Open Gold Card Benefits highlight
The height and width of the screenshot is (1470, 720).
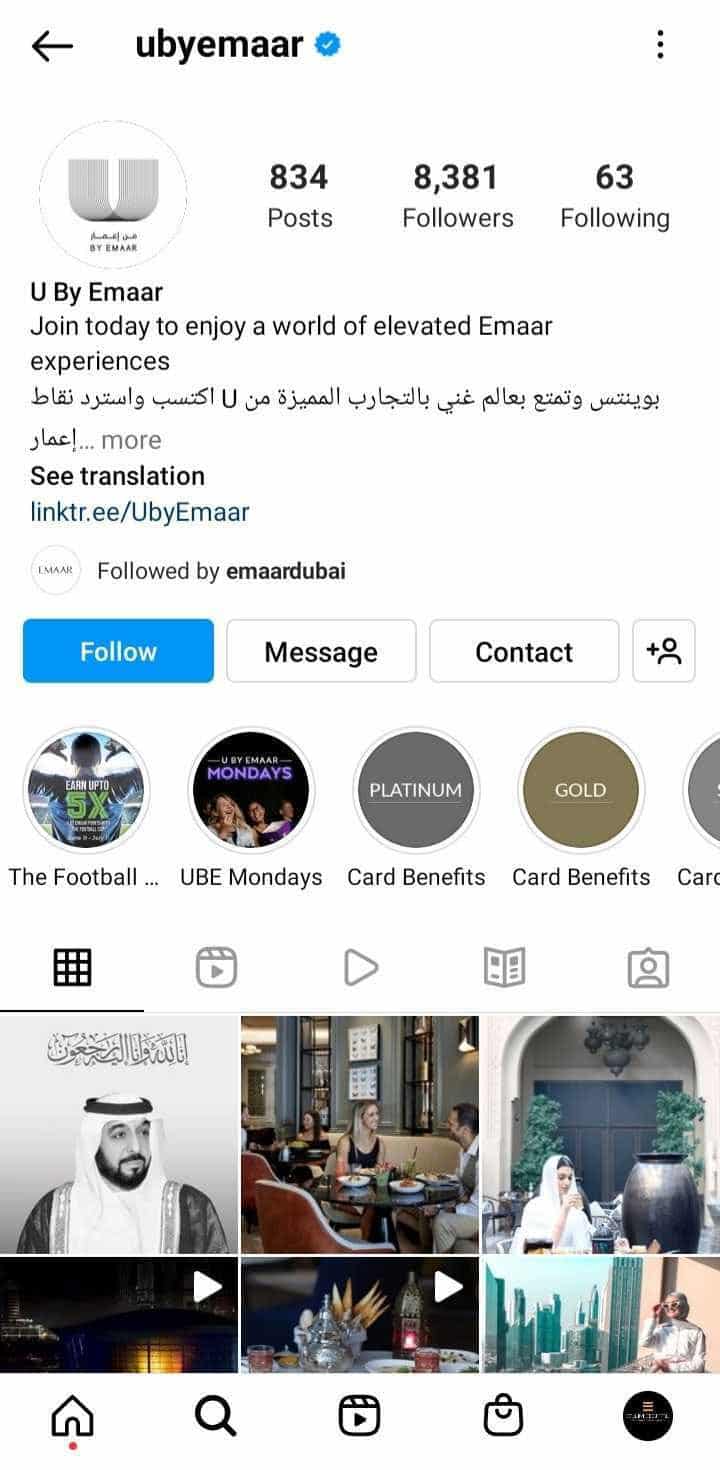point(581,790)
